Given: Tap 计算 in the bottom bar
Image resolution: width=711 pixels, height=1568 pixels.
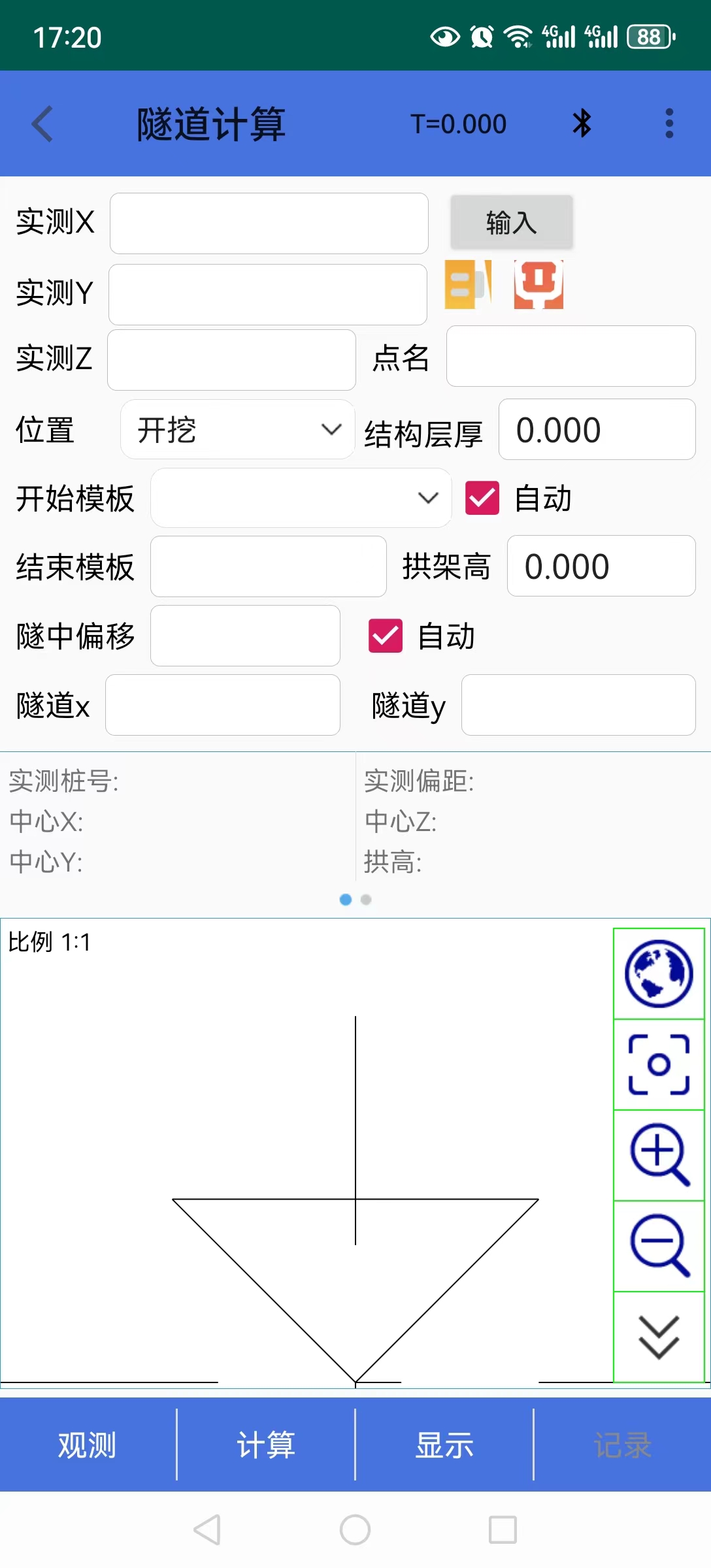Looking at the screenshot, I should pyautogui.click(x=266, y=1445).
